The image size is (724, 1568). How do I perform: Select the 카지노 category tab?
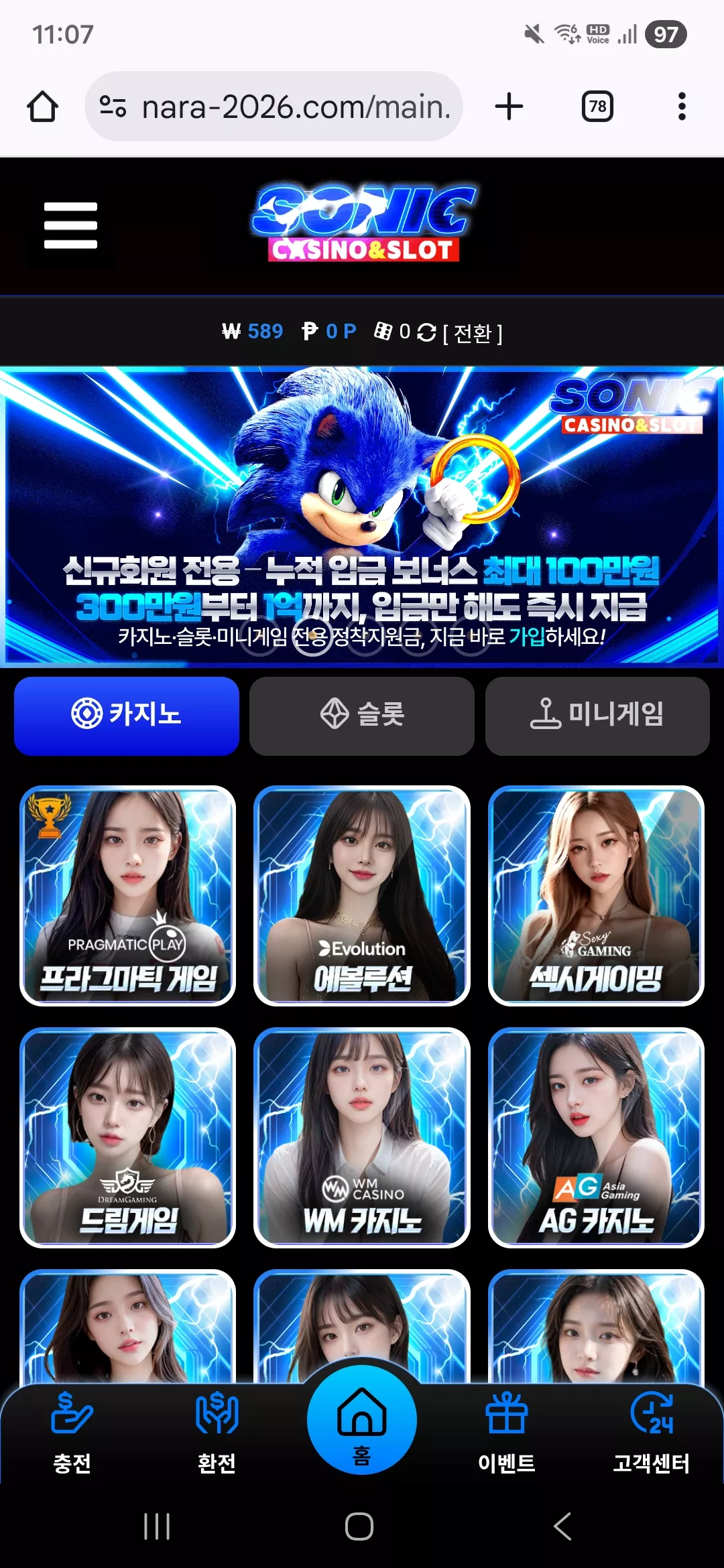click(x=127, y=716)
